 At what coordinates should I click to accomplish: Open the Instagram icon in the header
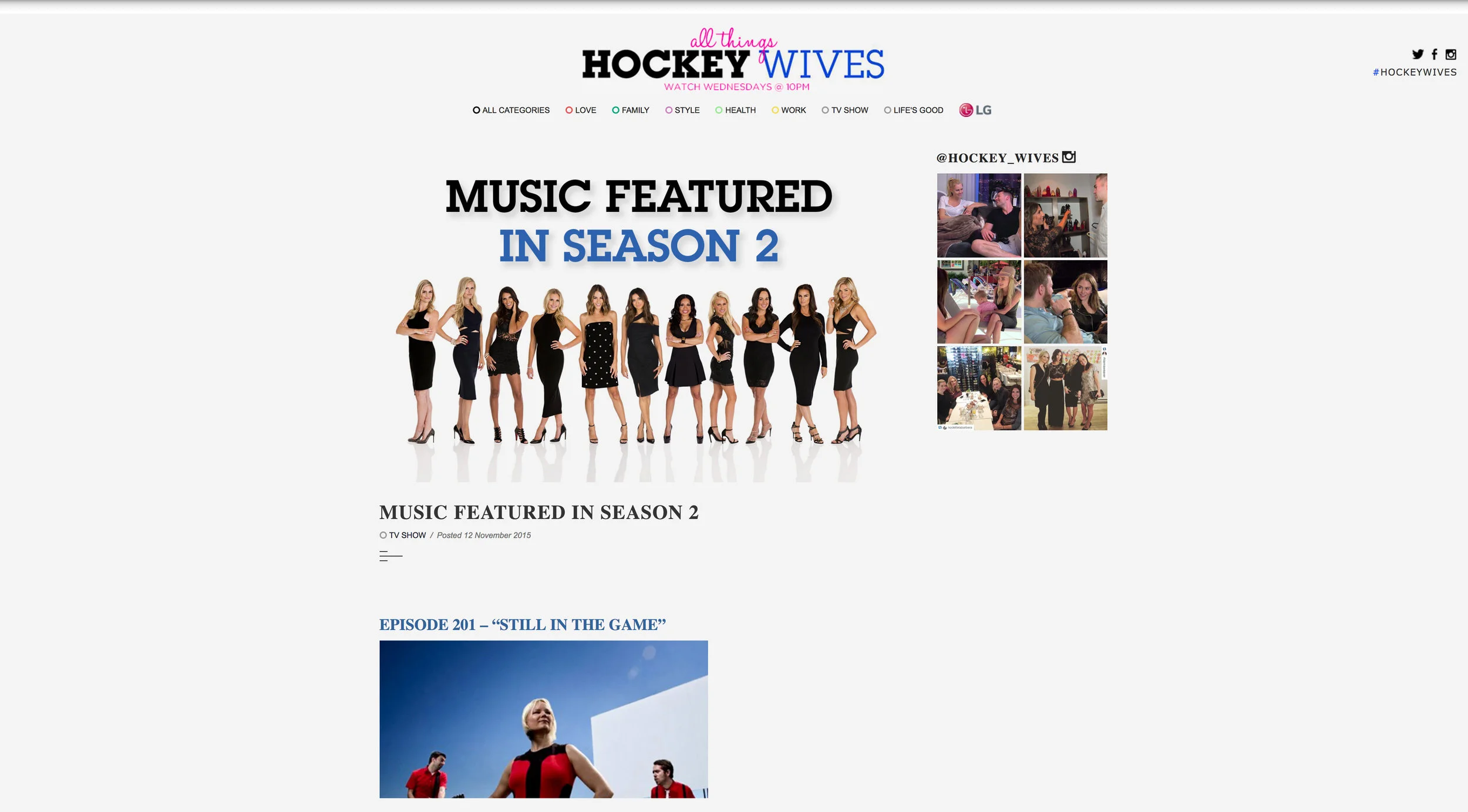(x=1450, y=55)
